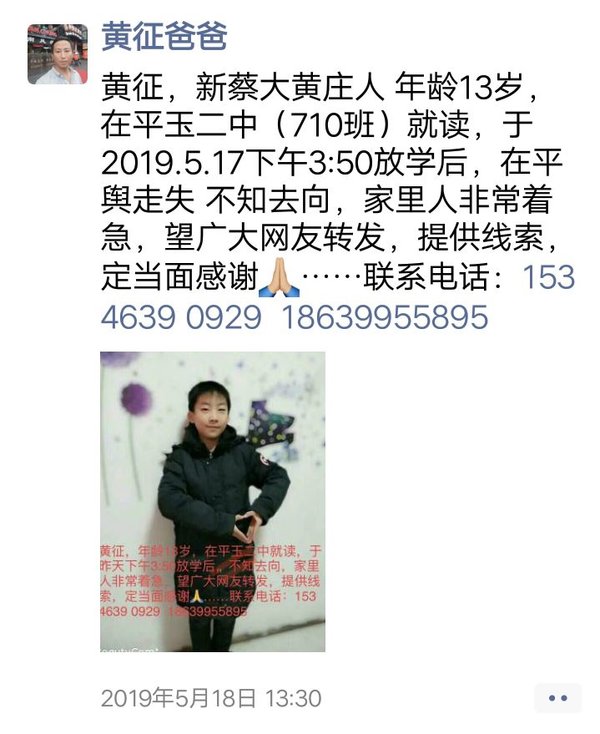The image size is (600, 734).
Task: Call the phone number 153 4639 0929
Action: coord(180,317)
